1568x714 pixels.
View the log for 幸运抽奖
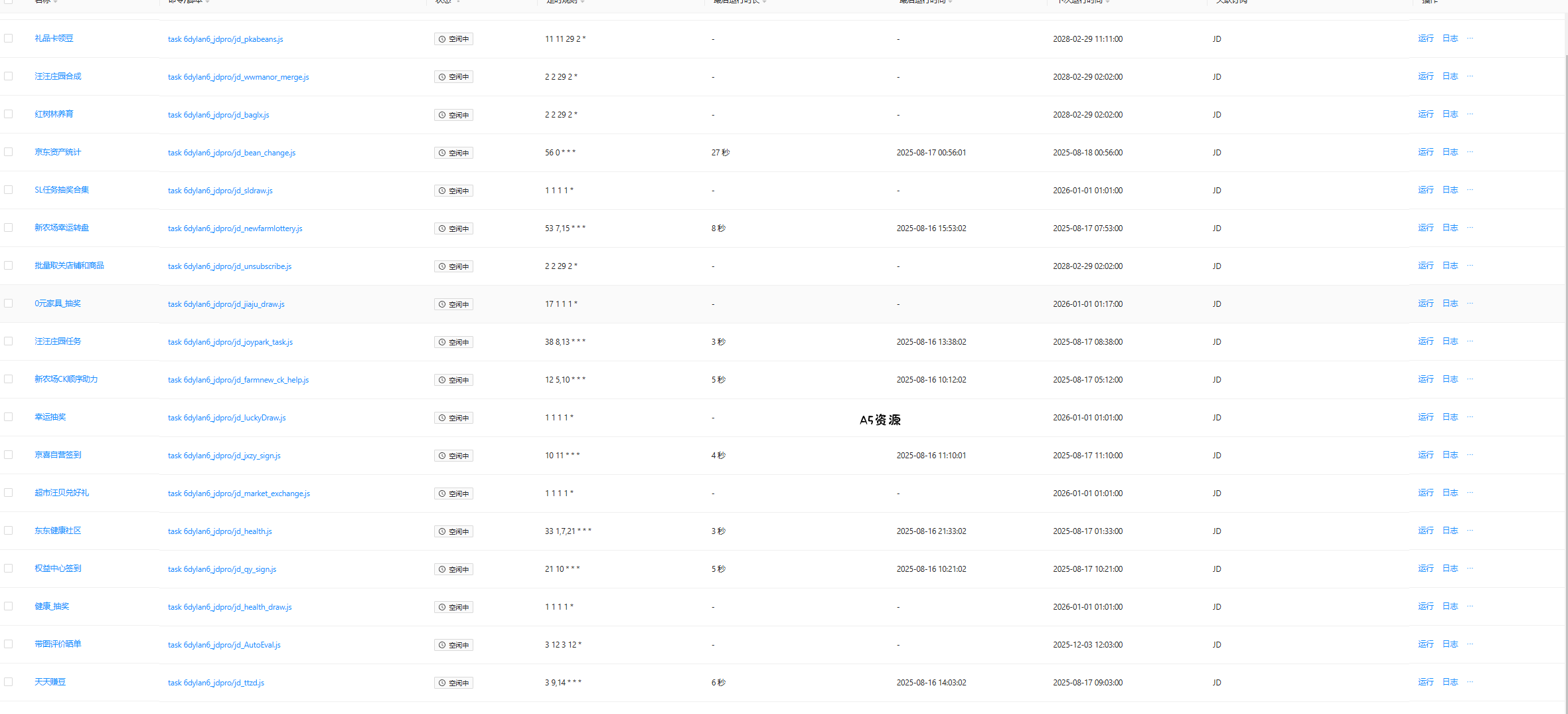(x=1450, y=417)
